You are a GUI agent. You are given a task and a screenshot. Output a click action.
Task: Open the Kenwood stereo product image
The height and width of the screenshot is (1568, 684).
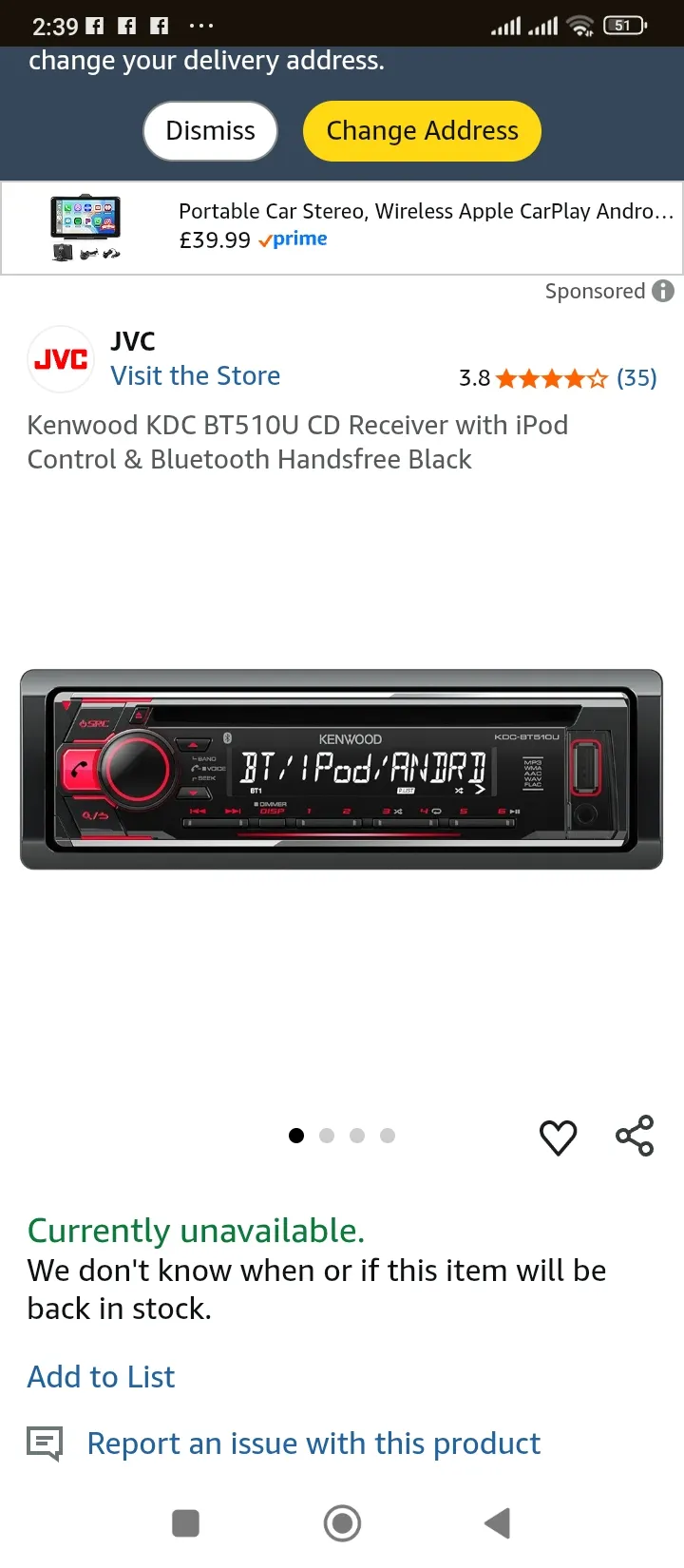(x=341, y=770)
